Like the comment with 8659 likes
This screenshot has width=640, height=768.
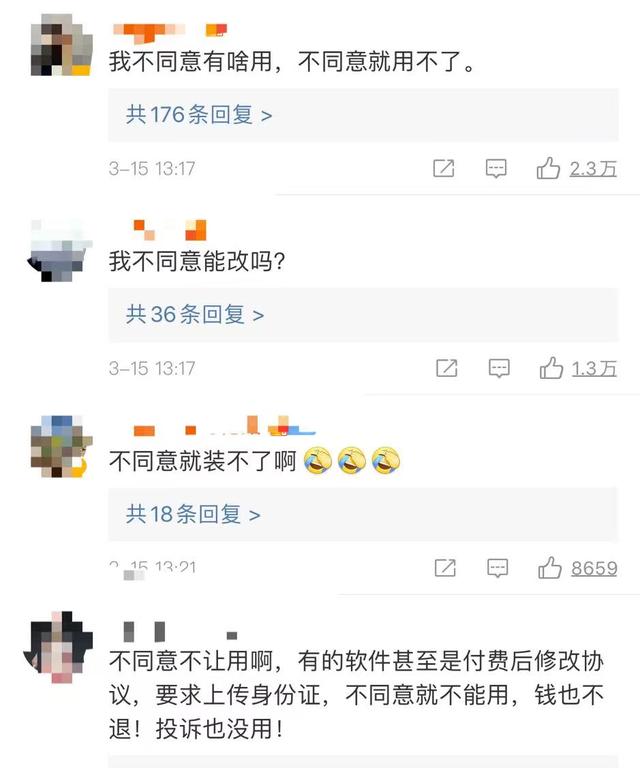point(550,568)
